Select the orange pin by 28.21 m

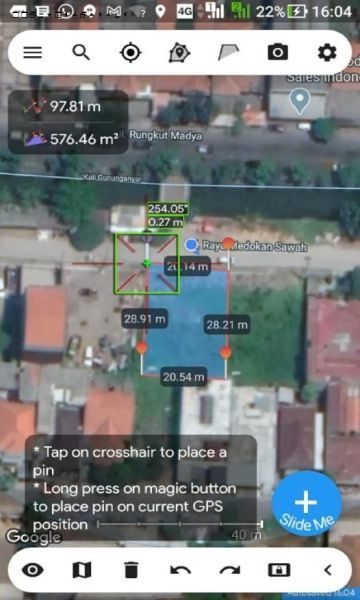point(226,352)
